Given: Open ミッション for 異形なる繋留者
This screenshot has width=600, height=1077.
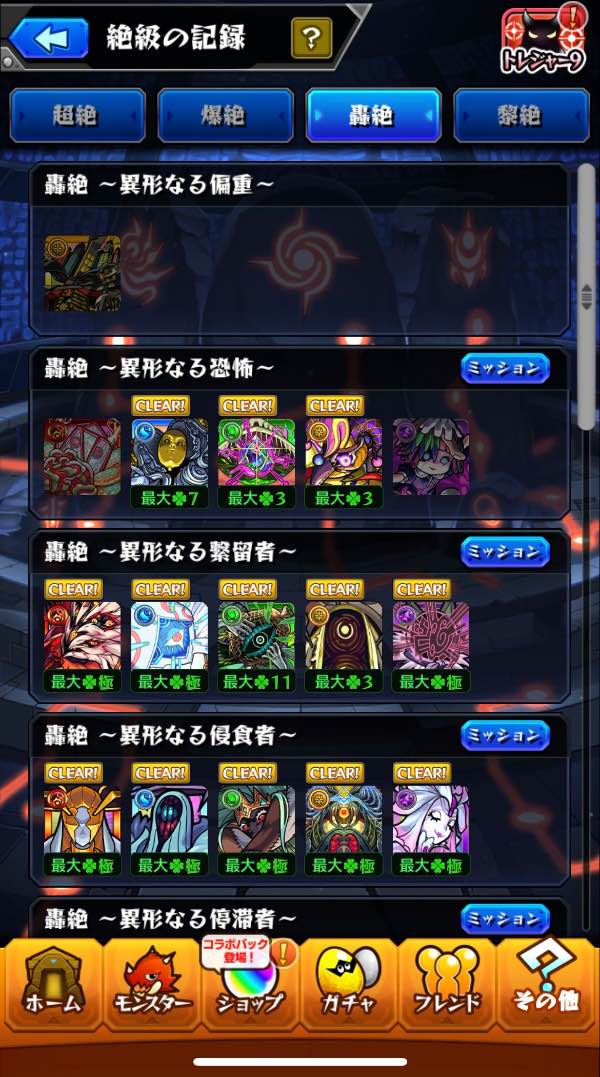Looking at the screenshot, I should [505, 552].
